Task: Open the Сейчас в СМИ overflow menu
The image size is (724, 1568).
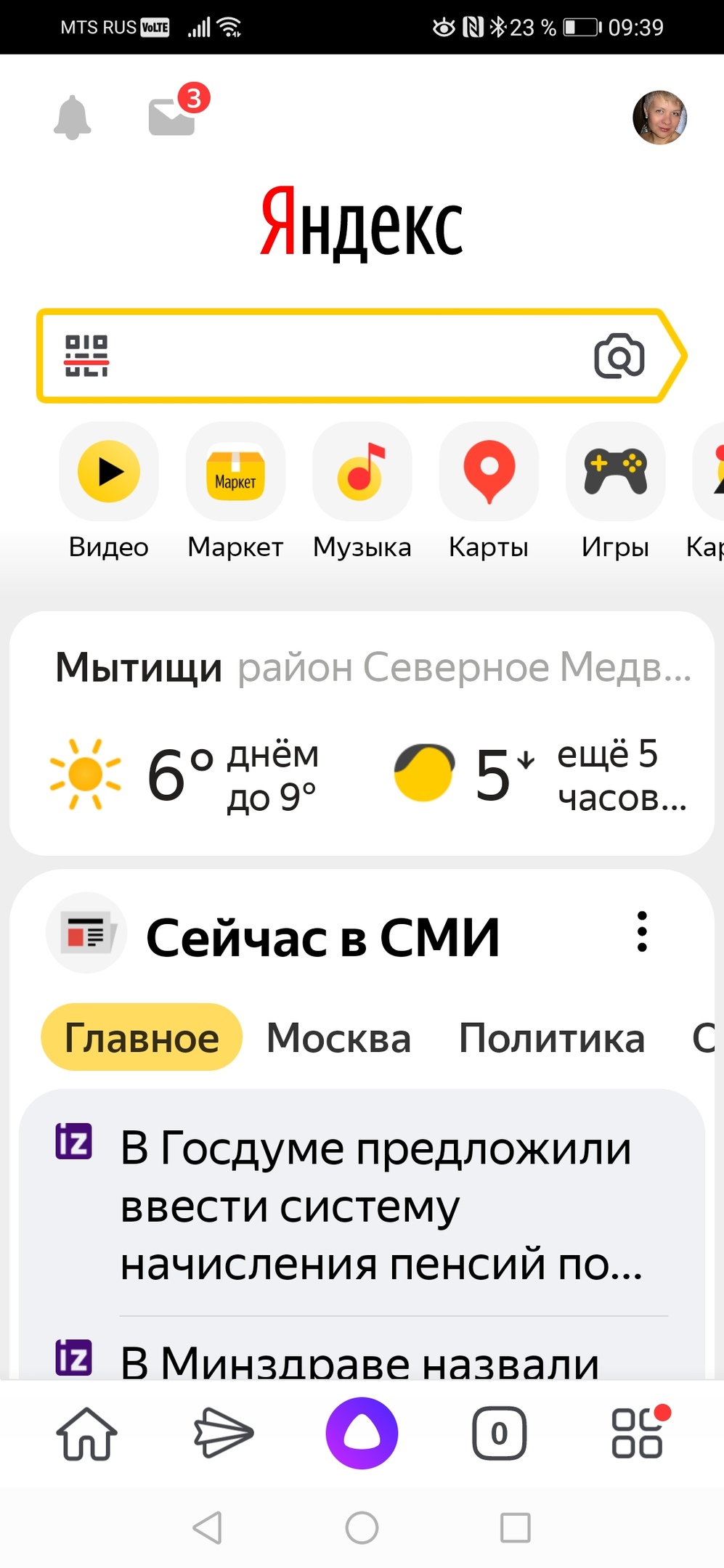Action: (x=642, y=932)
